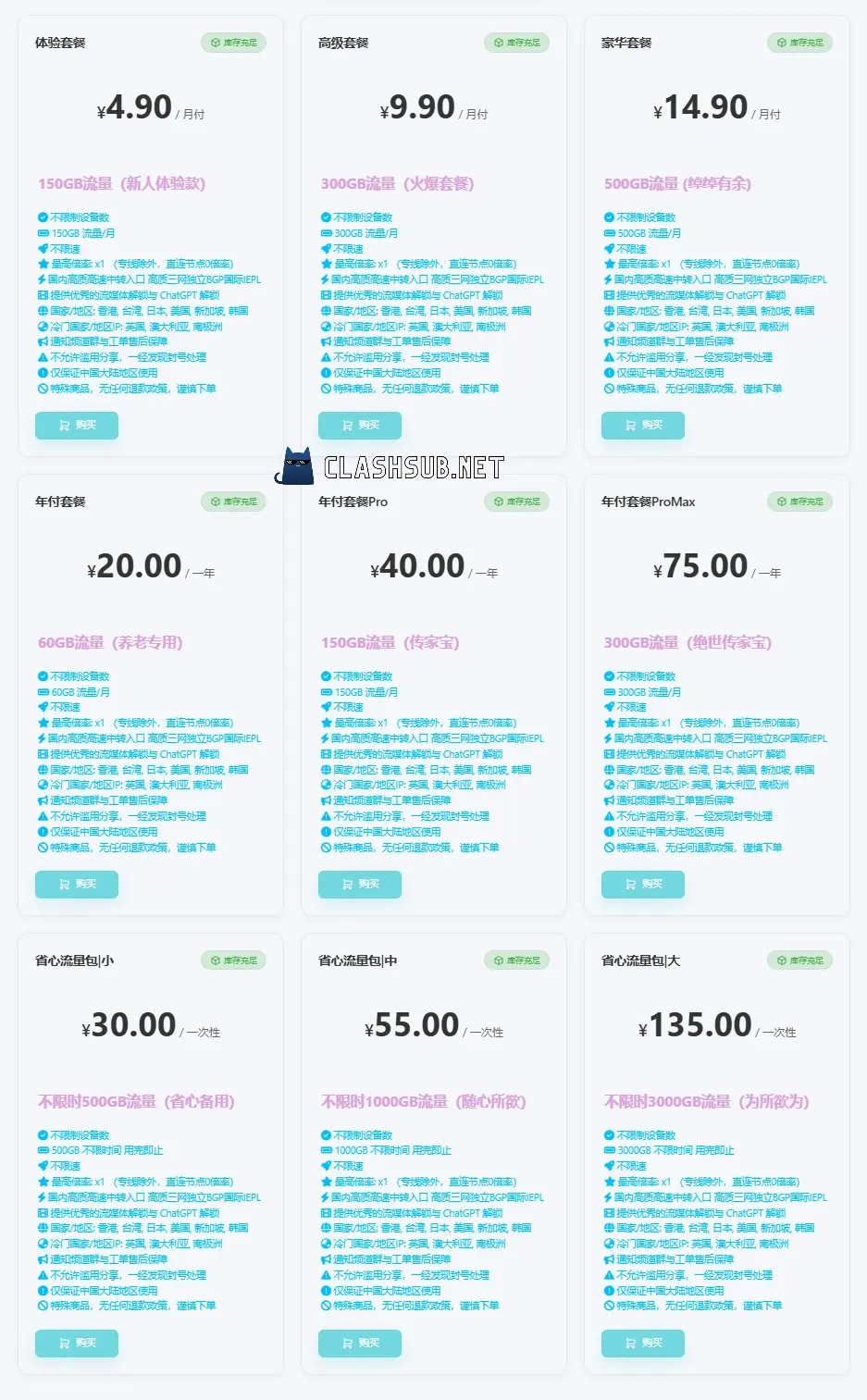Buy the 年付套餐 at ¥20.00

click(77, 885)
